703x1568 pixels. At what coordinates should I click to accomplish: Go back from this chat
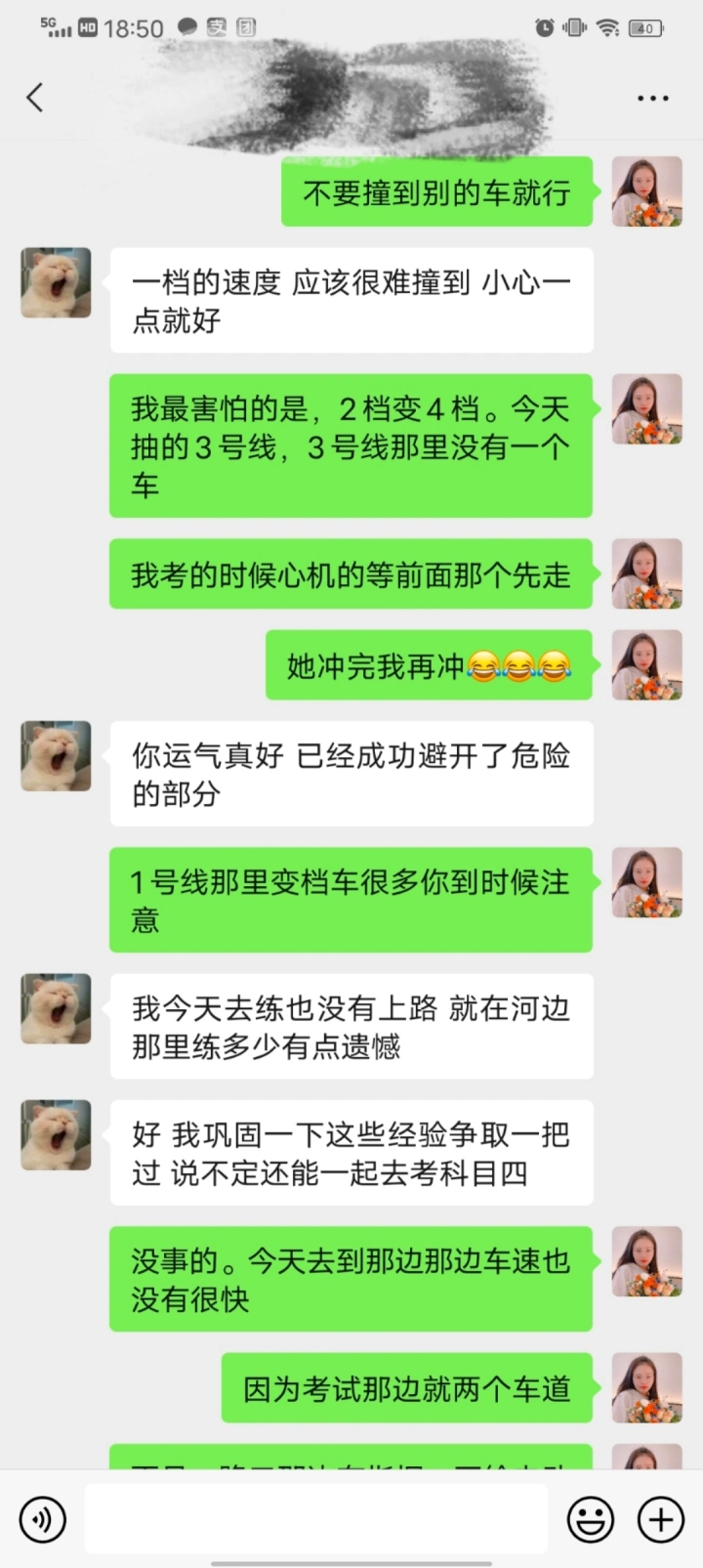pyautogui.click(x=35, y=97)
